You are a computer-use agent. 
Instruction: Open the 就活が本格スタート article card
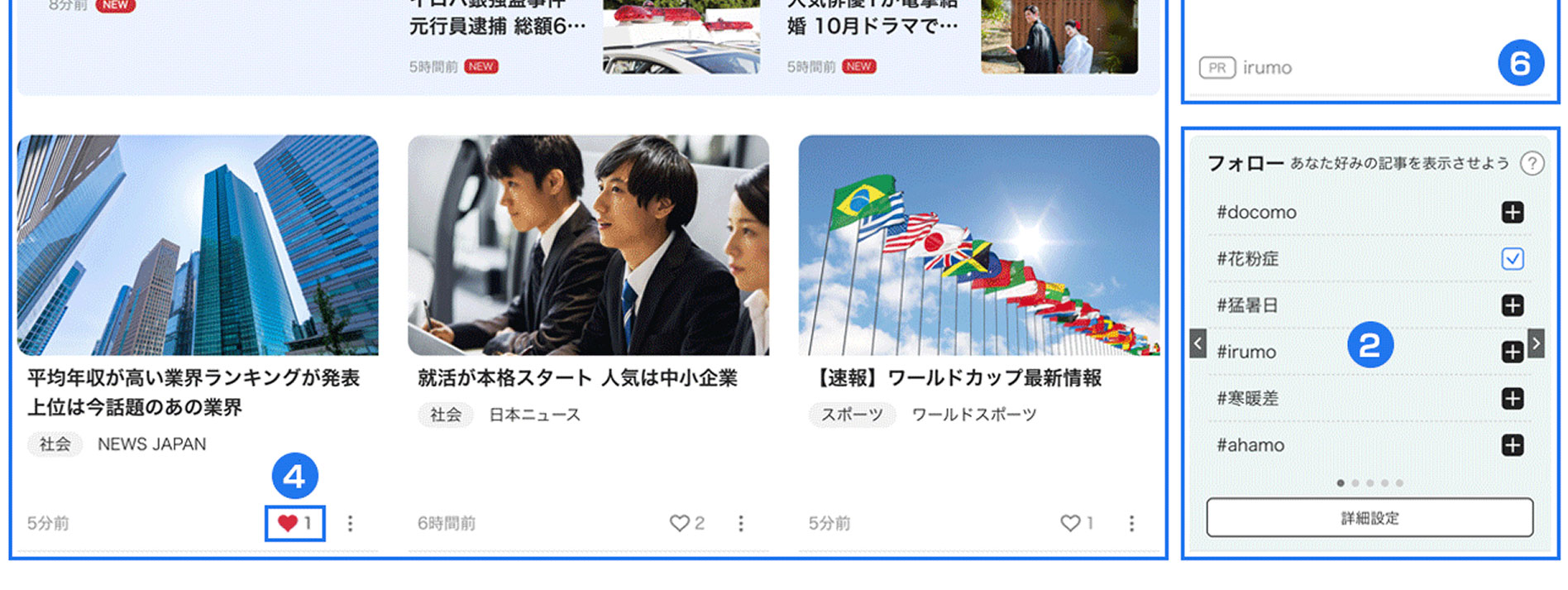click(x=588, y=246)
